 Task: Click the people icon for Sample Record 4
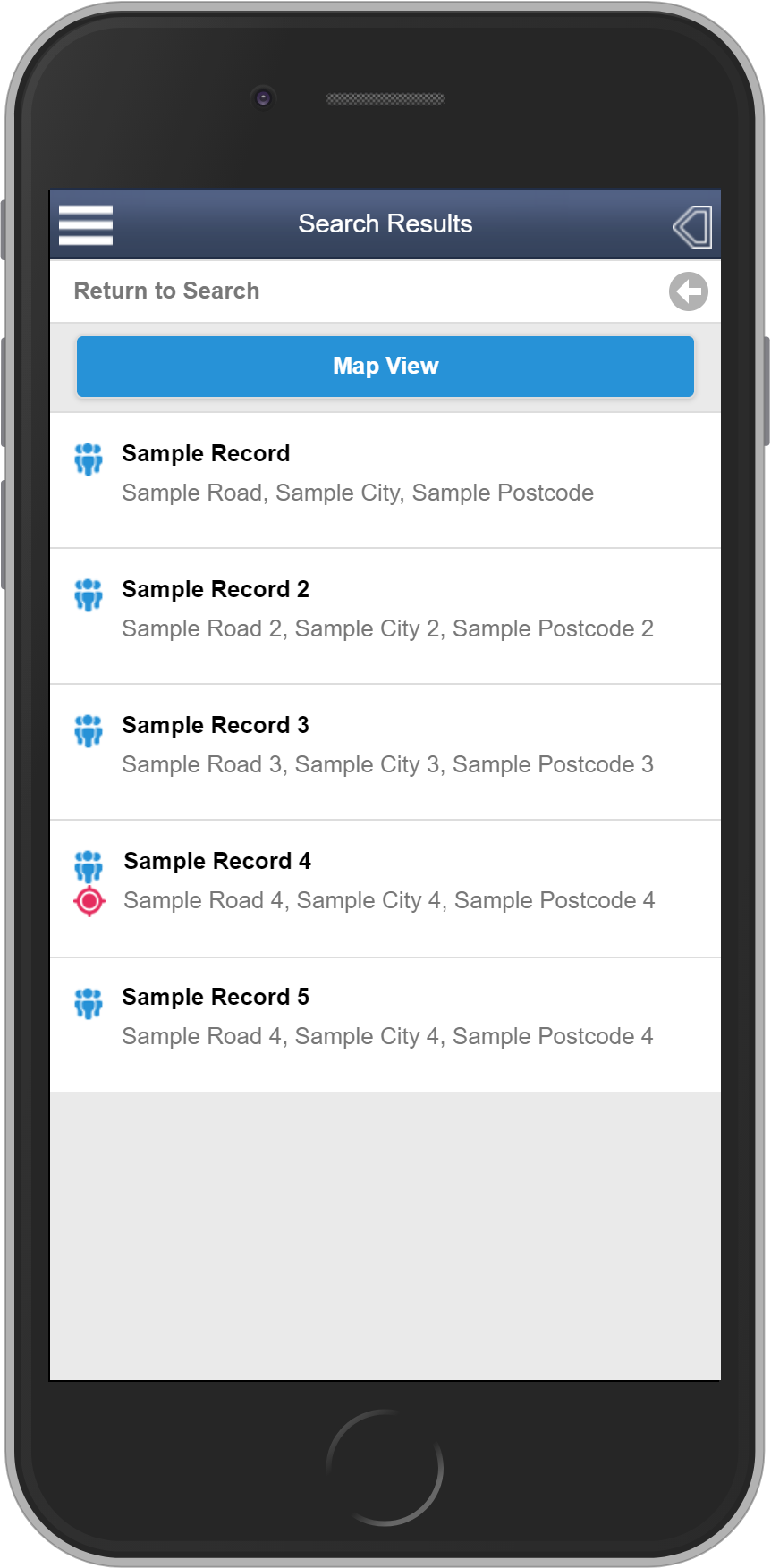[x=89, y=866]
